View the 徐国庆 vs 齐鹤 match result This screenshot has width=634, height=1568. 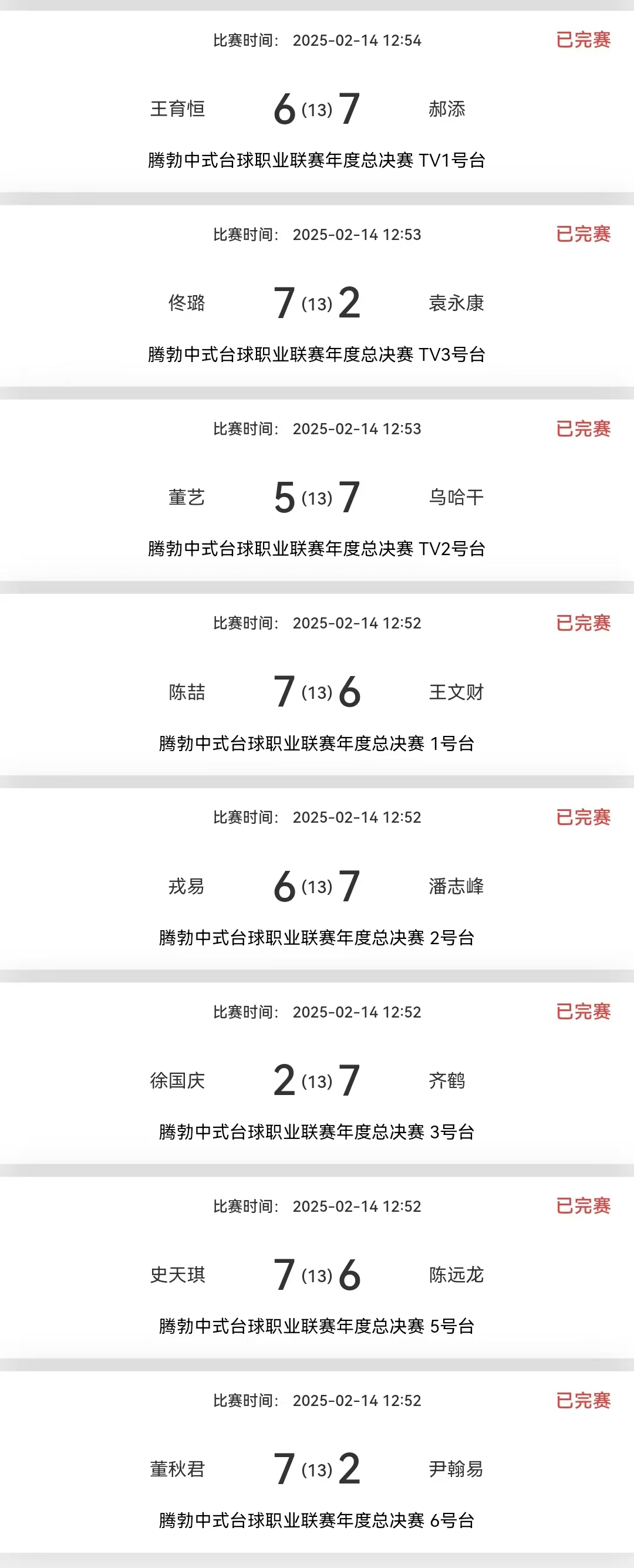tap(316, 1080)
